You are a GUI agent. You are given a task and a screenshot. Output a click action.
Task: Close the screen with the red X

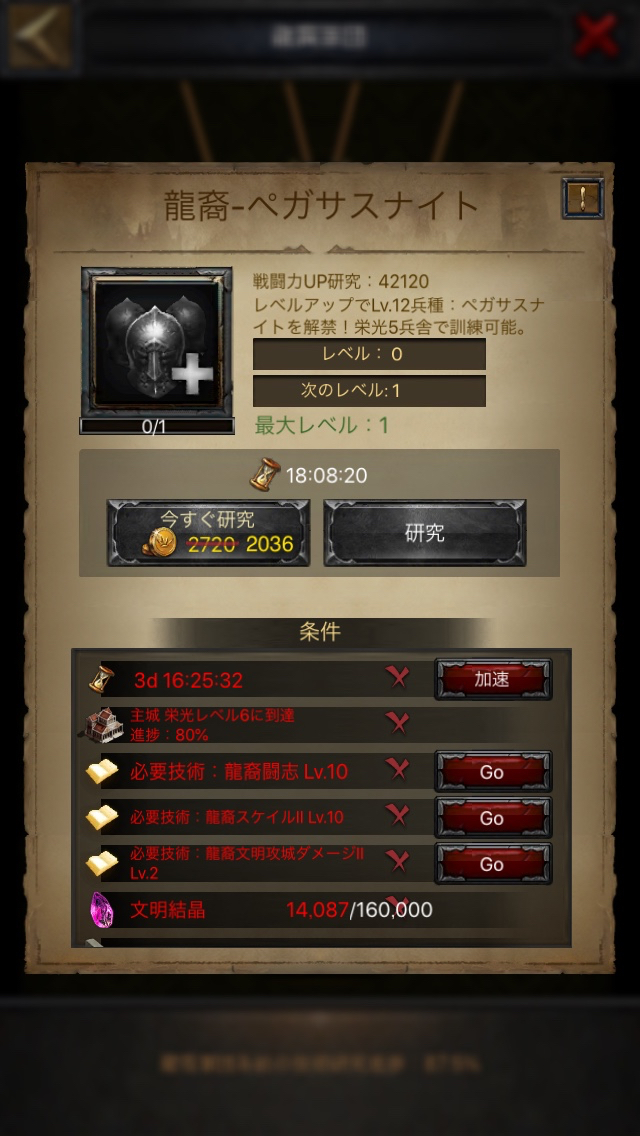[597, 37]
